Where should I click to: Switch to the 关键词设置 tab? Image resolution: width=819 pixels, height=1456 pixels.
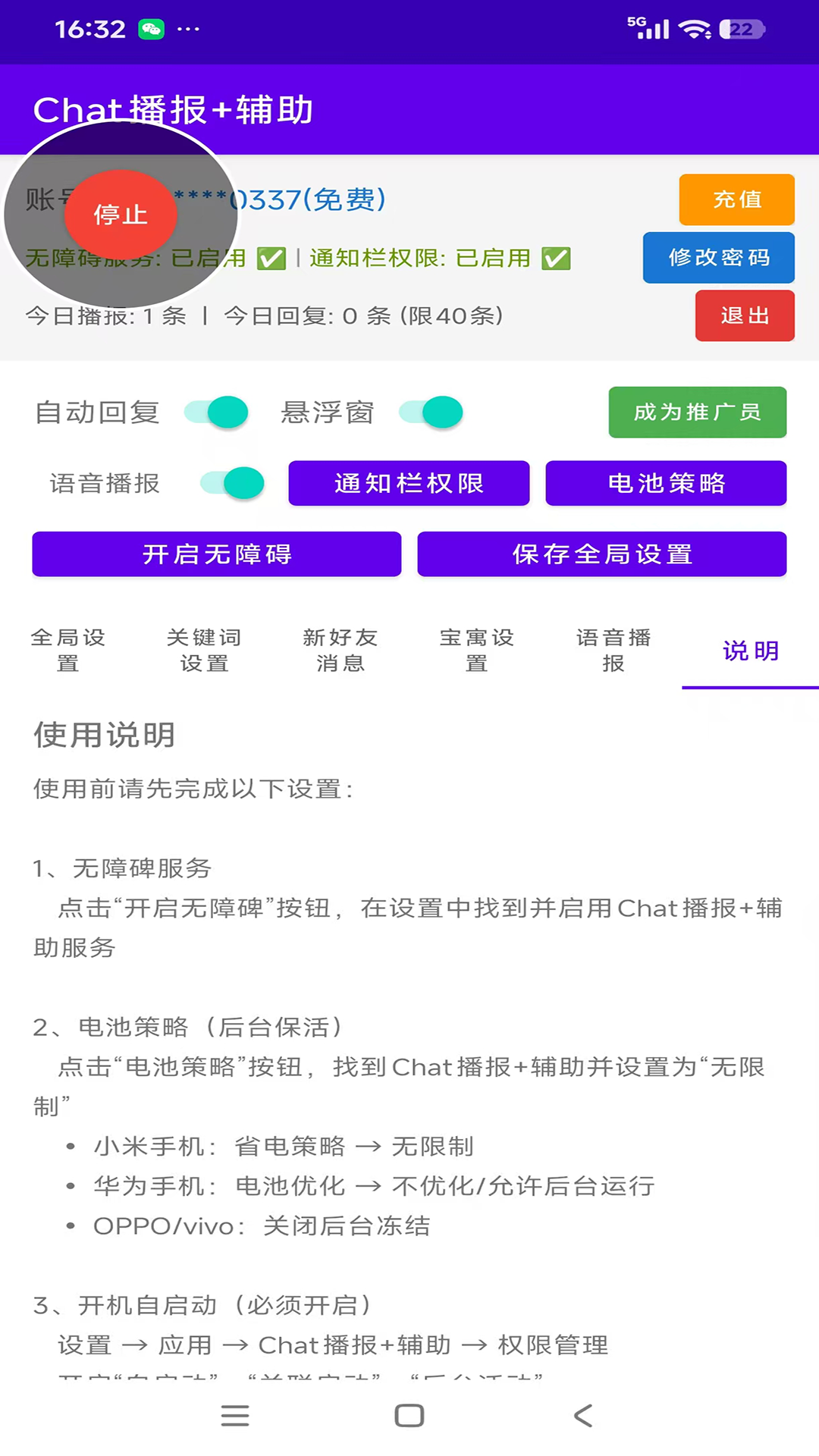(205, 651)
